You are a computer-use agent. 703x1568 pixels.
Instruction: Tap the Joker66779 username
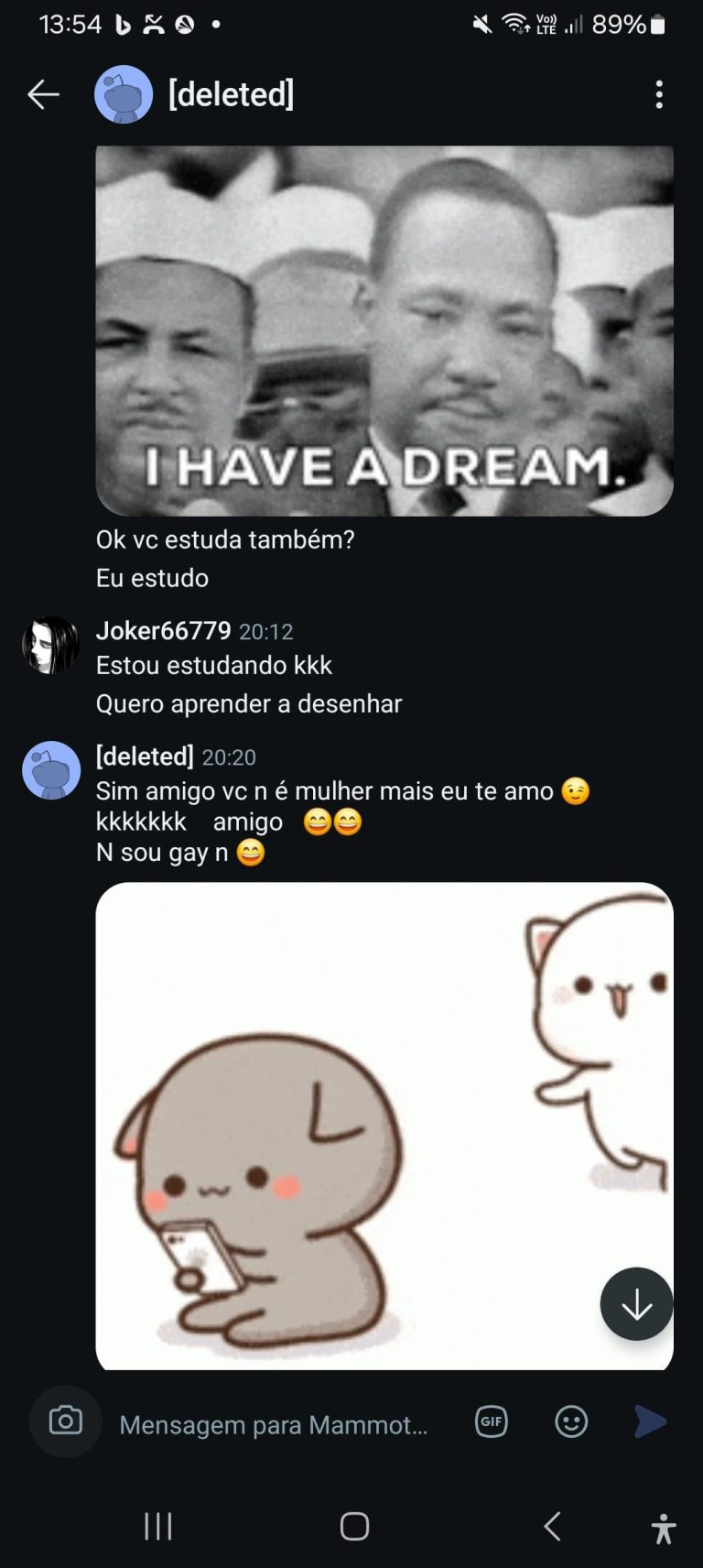click(163, 631)
